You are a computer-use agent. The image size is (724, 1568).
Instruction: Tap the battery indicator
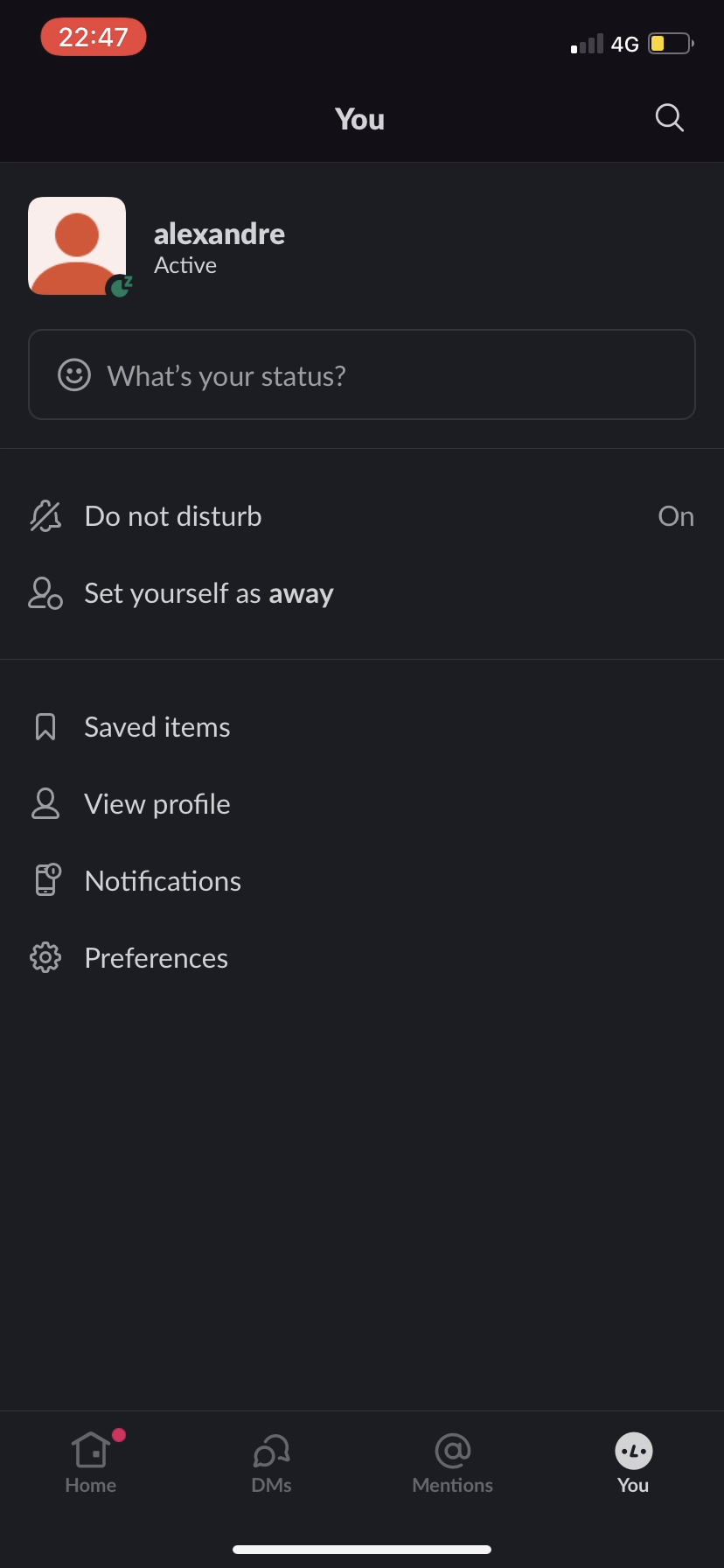[x=670, y=42]
